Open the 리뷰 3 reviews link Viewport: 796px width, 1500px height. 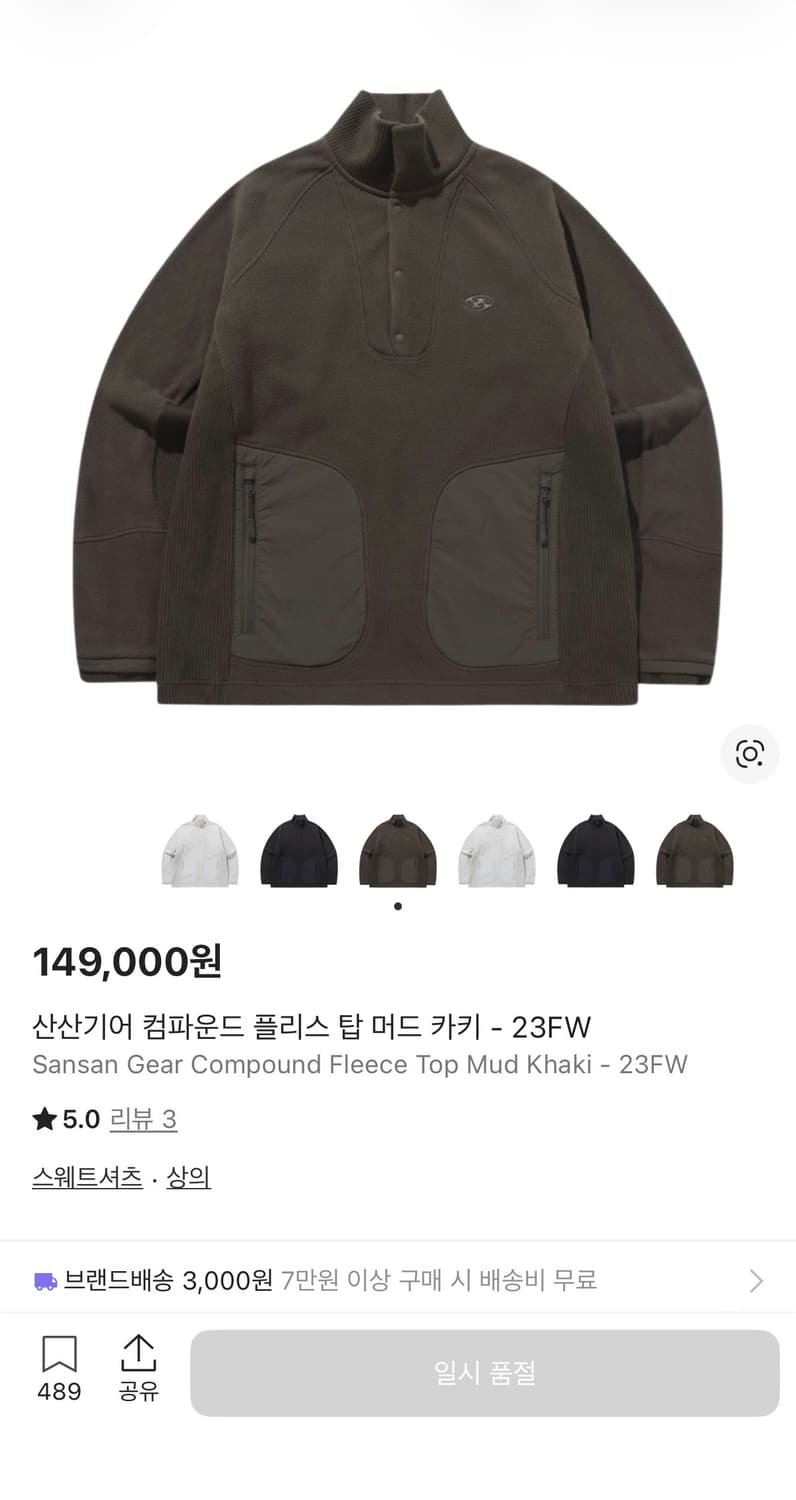click(x=143, y=1120)
